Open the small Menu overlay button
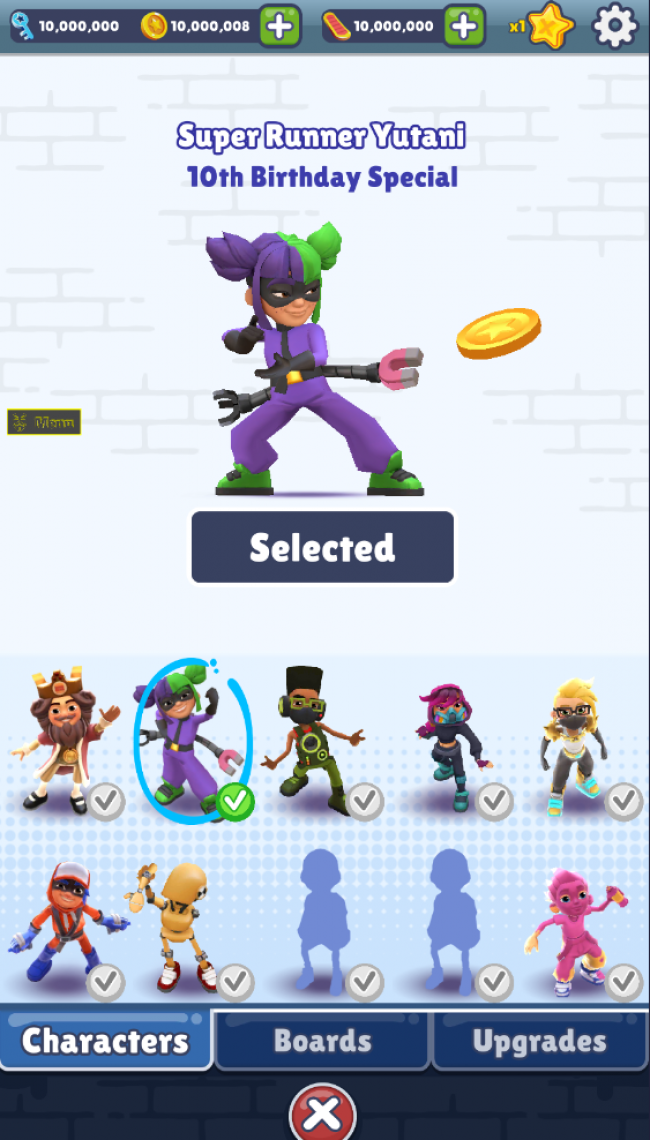The image size is (650, 1140). click(x=44, y=422)
